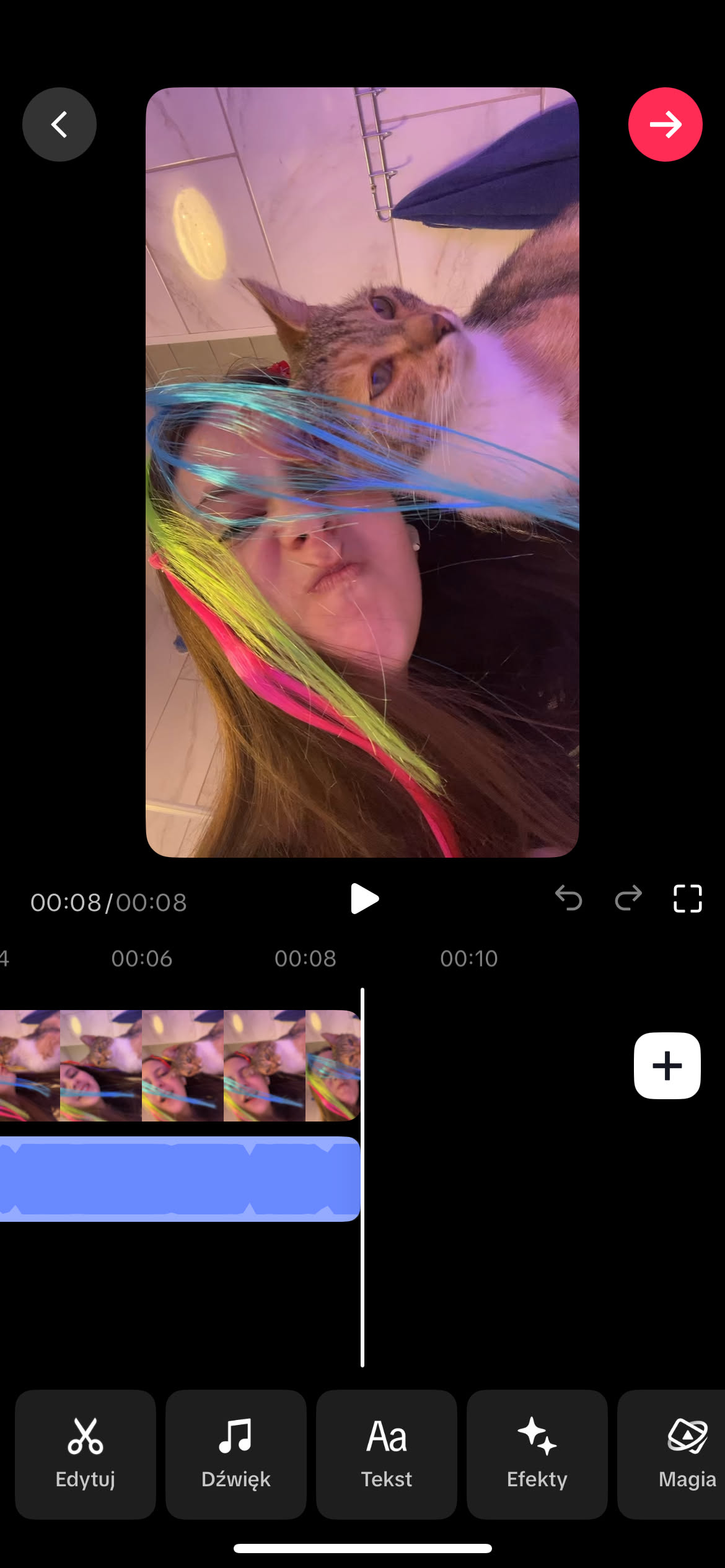Add text with the Tekst tool
The height and width of the screenshot is (1568, 725).
click(x=387, y=1454)
